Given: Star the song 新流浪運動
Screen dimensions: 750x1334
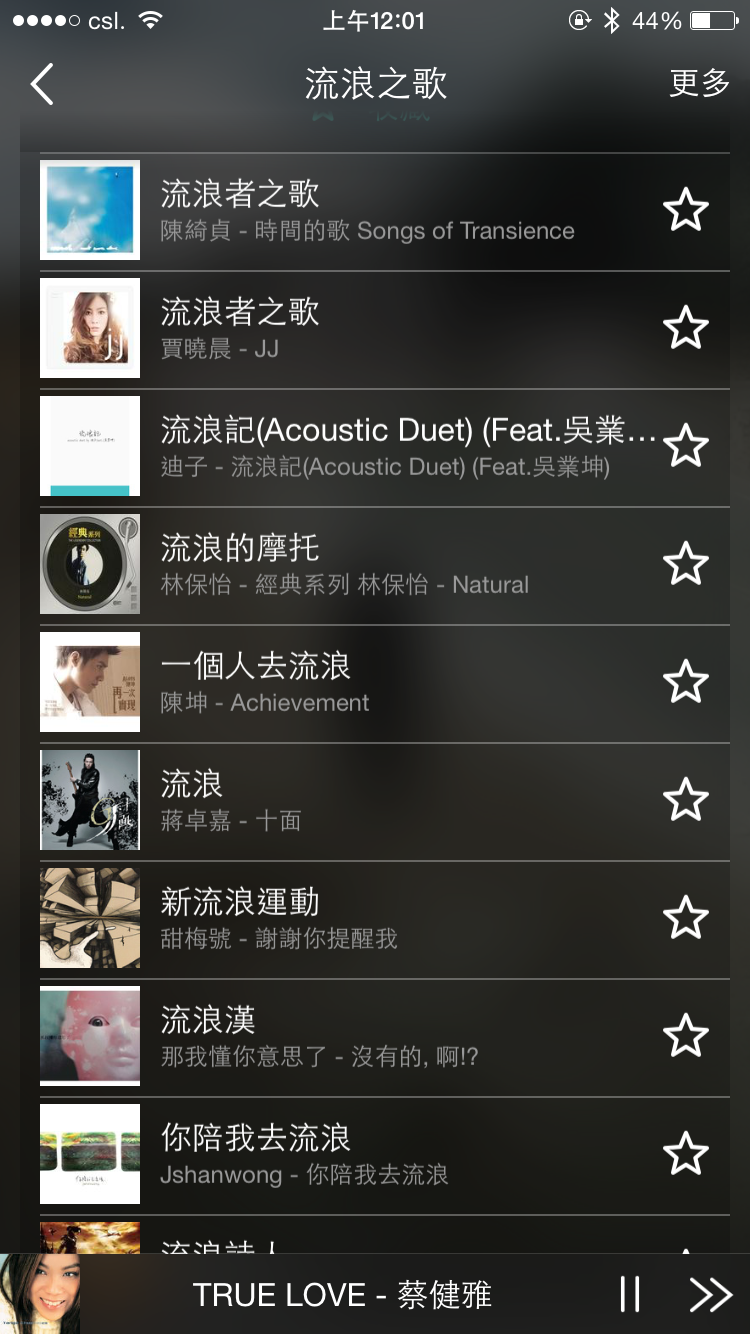Looking at the screenshot, I should coord(686,919).
